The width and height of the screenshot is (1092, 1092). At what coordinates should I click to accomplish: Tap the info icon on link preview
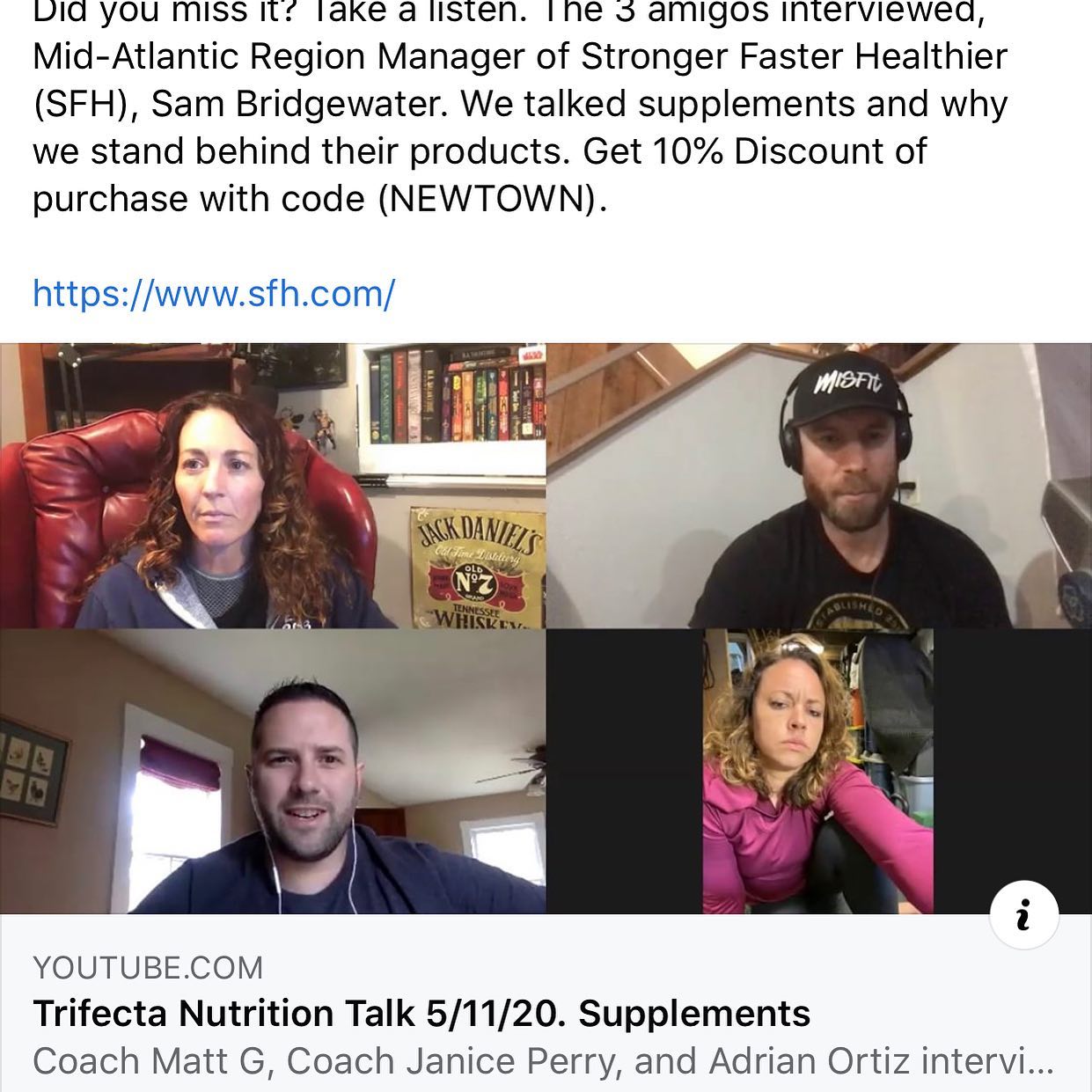click(x=1023, y=915)
